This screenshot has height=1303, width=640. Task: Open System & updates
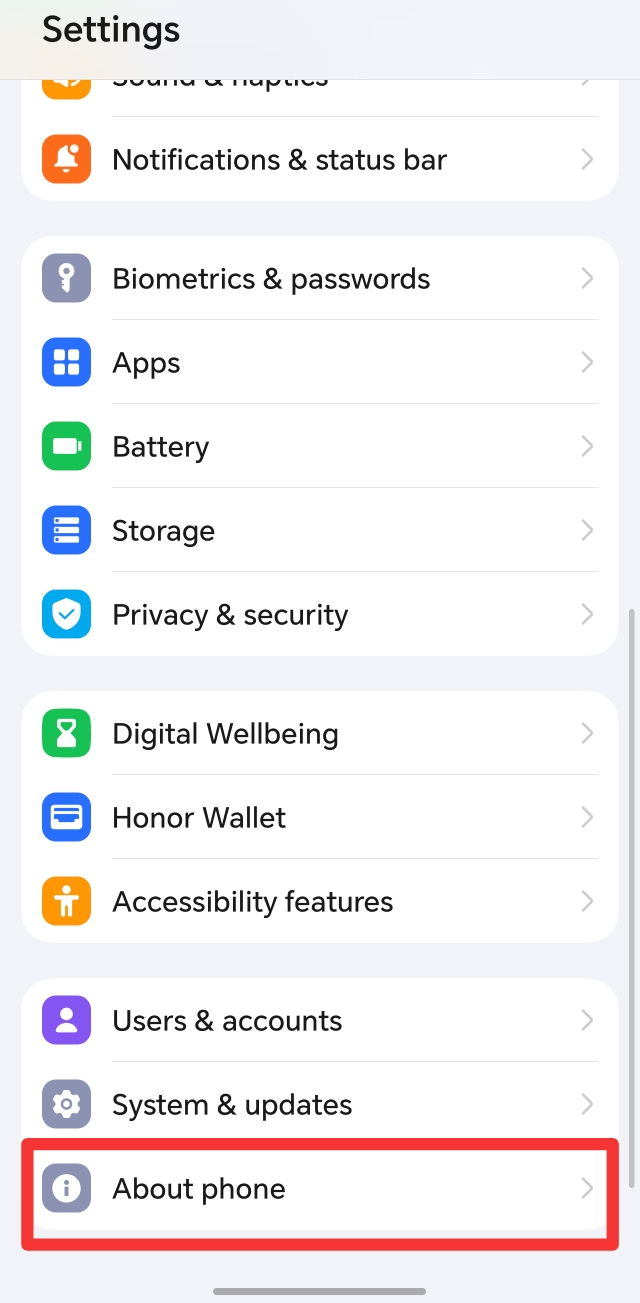[320, 1105]
